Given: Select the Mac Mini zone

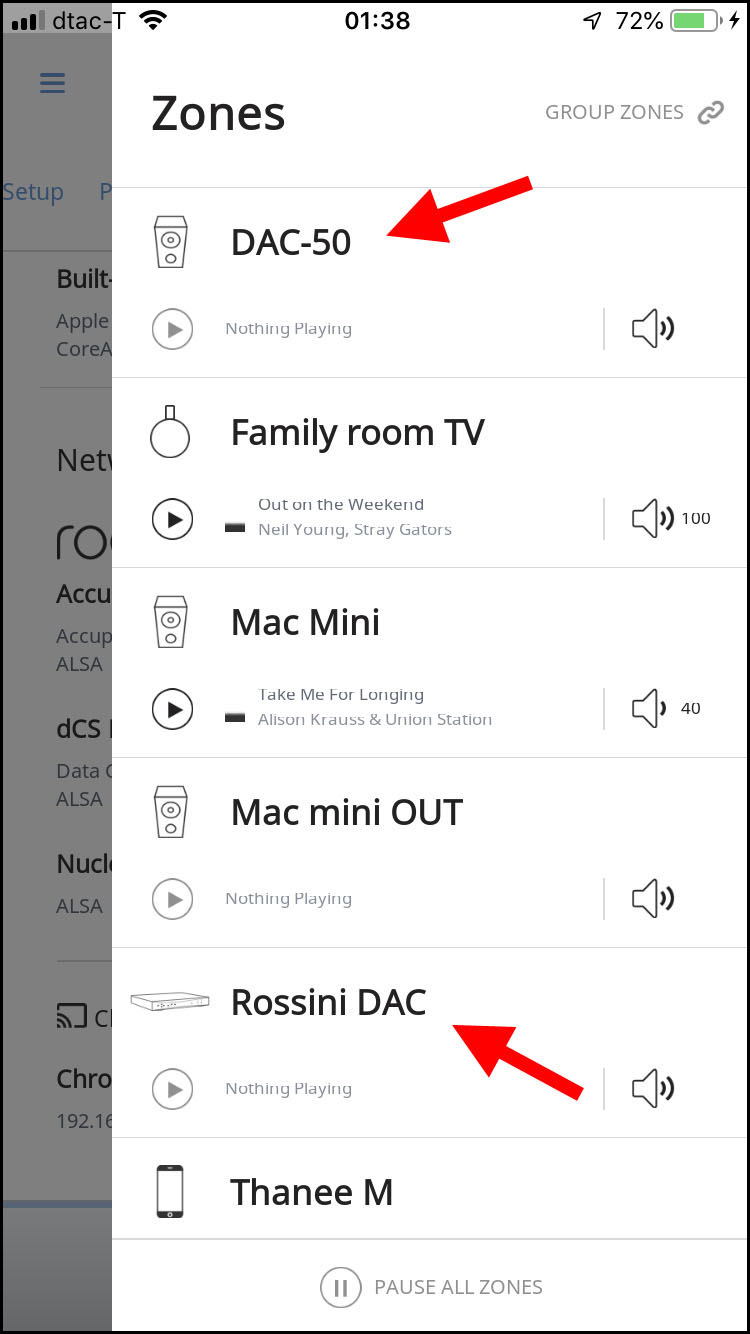Looking at the screenshot, I should [x=305, y=623].
